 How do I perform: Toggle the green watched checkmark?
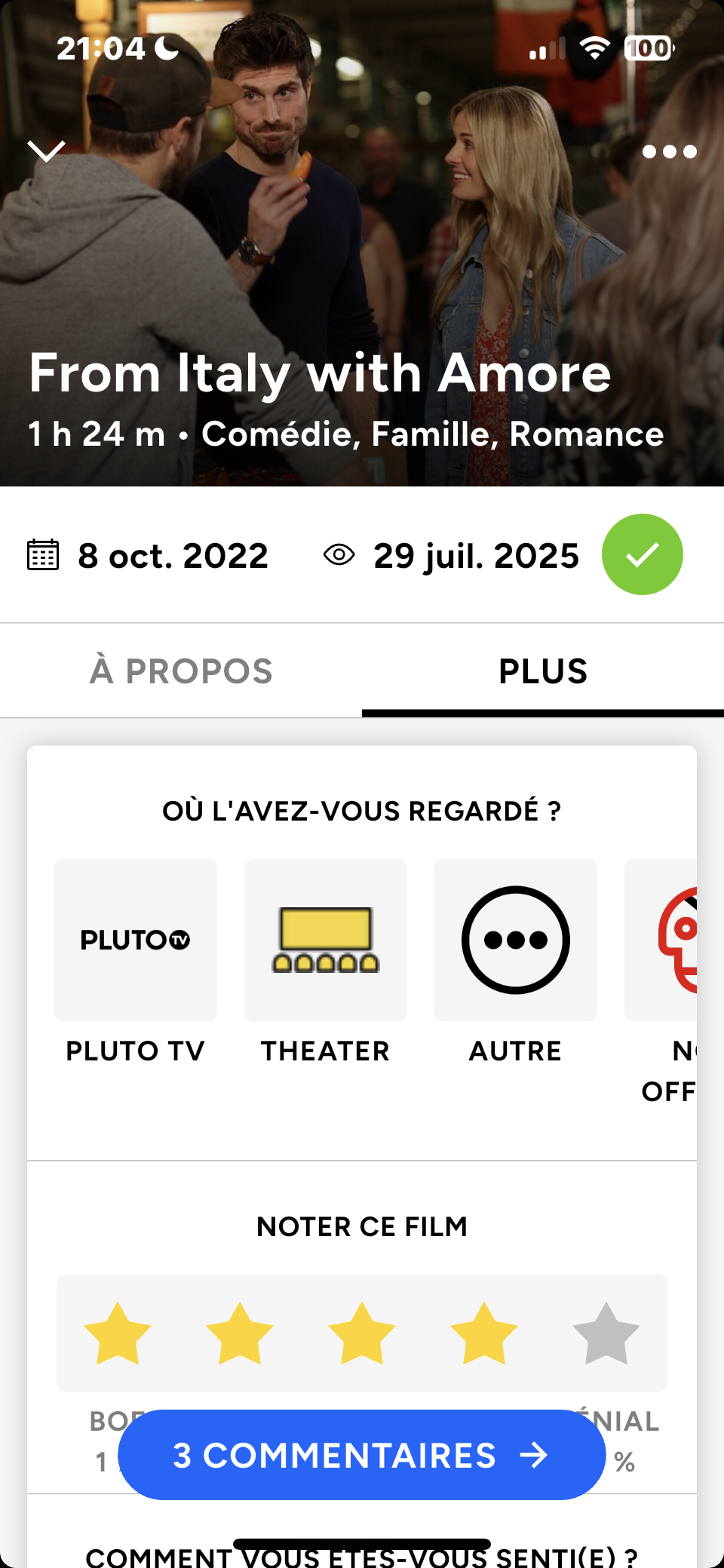(642, 555)
